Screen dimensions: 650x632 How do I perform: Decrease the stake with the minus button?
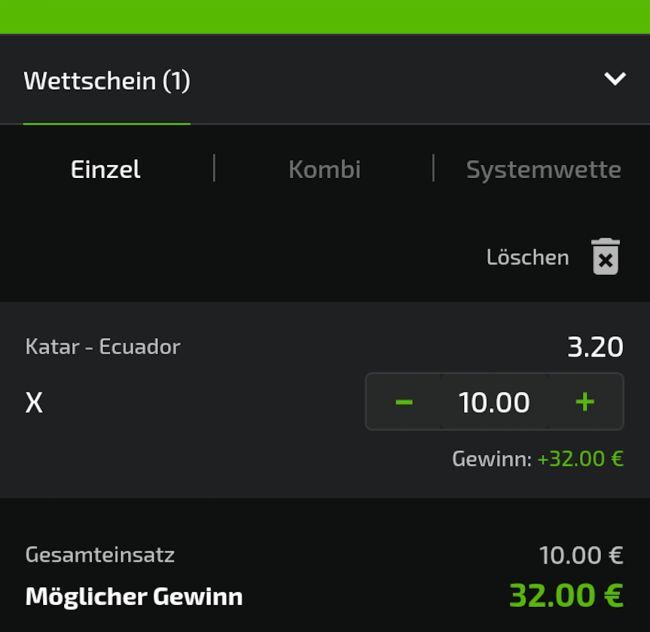click(x=404, y=402)
